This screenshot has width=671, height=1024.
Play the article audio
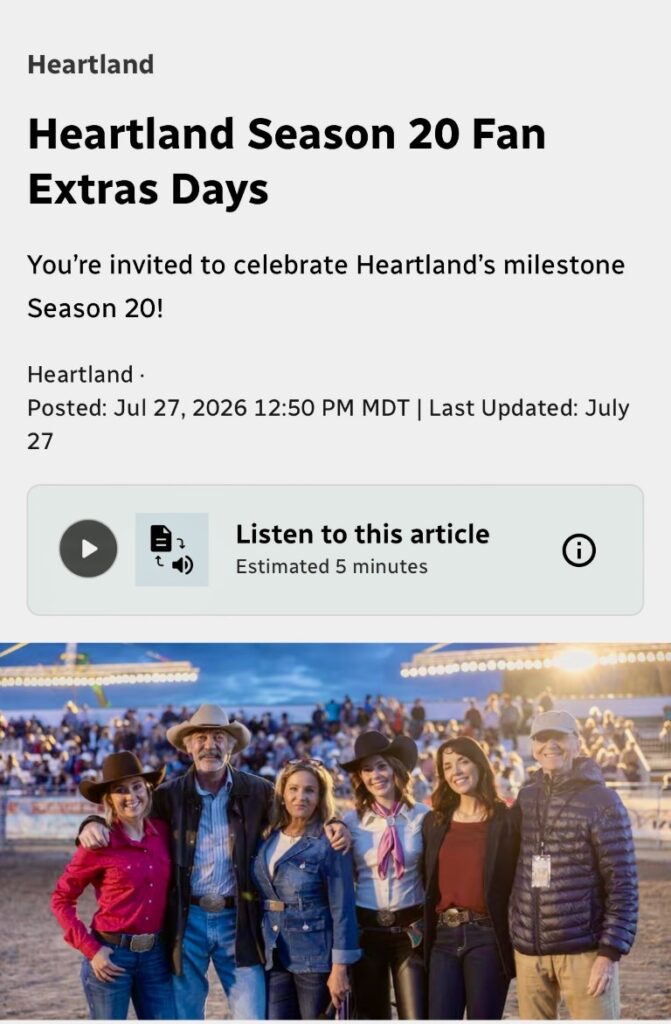click(x=88, y=549)
